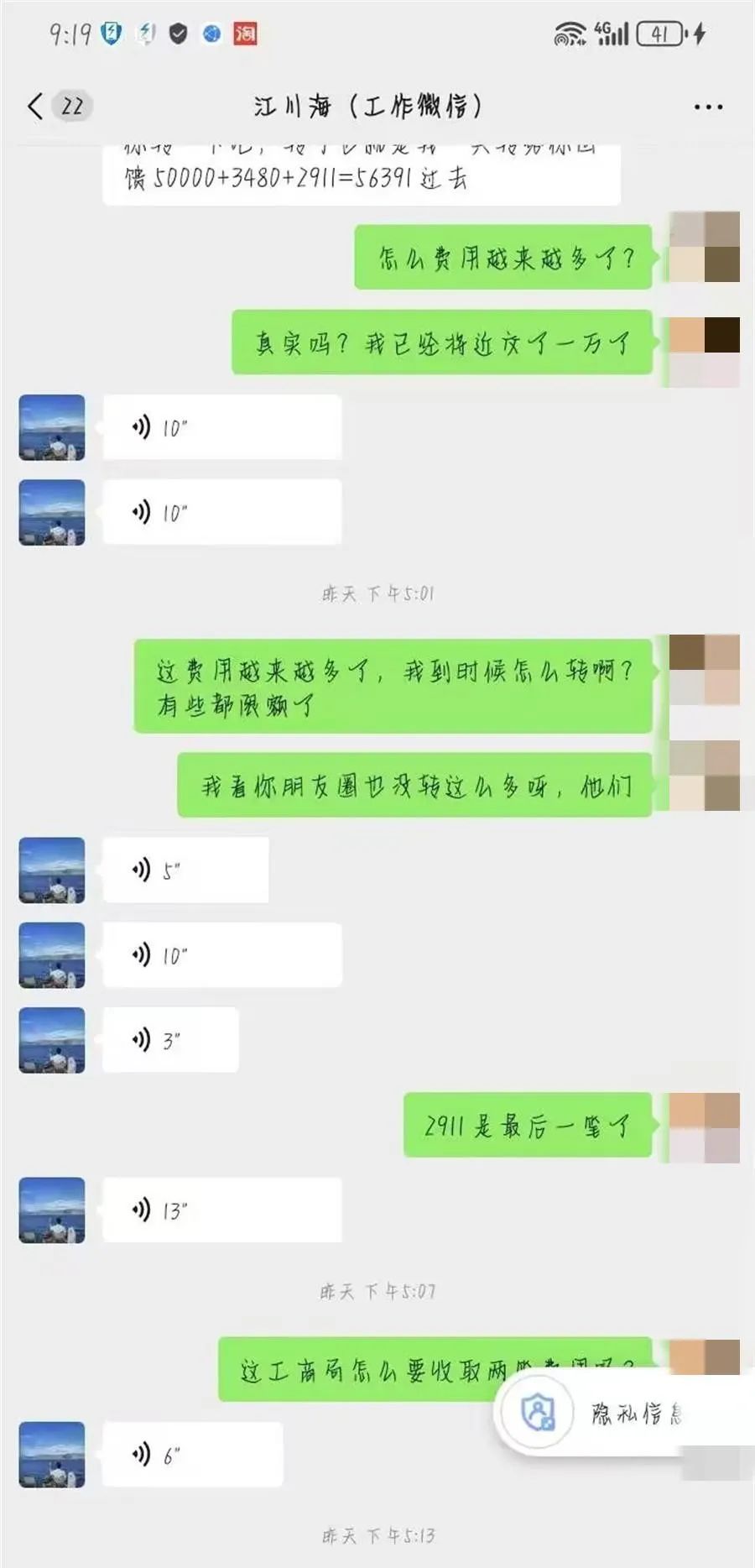Play the 5-second voice message
The image size is (755, 1568).
pos(185,870)
